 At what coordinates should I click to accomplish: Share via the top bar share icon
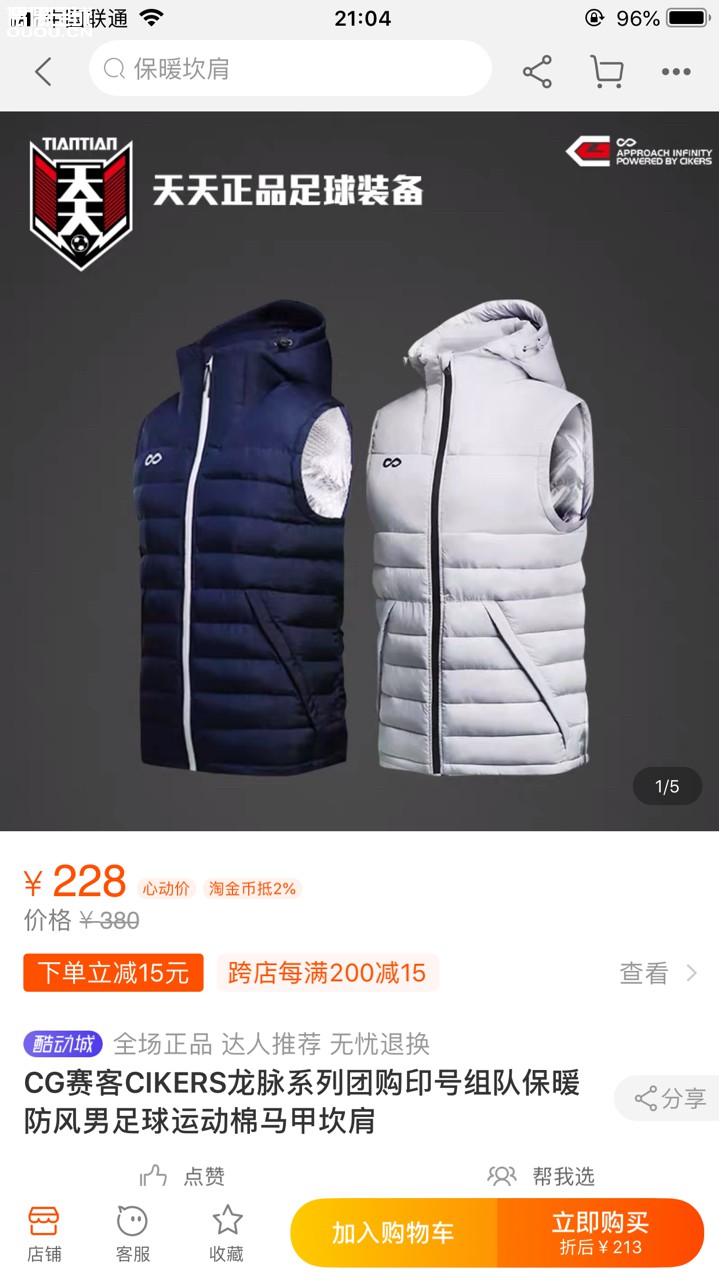(x=537, y=71)
